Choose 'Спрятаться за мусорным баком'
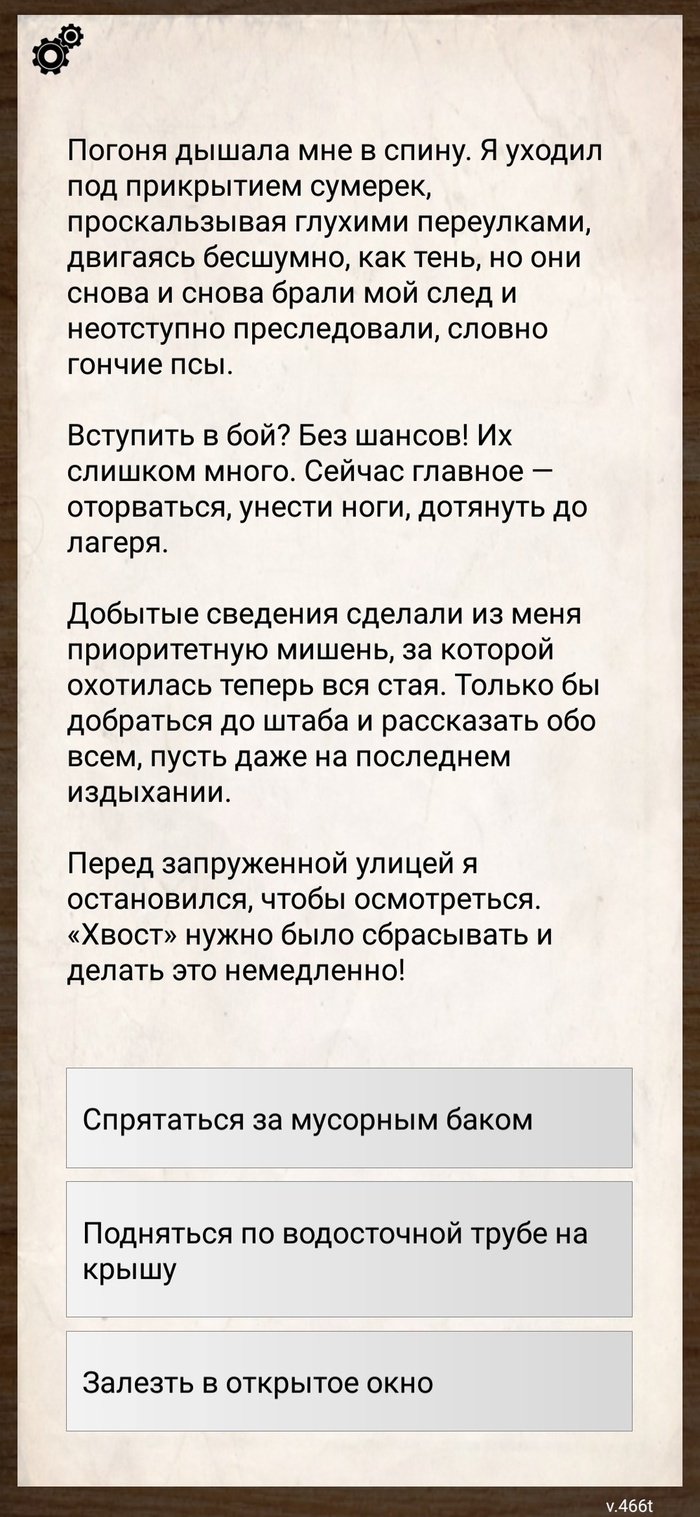The image size is (700, 1517). click(349, 1117)
